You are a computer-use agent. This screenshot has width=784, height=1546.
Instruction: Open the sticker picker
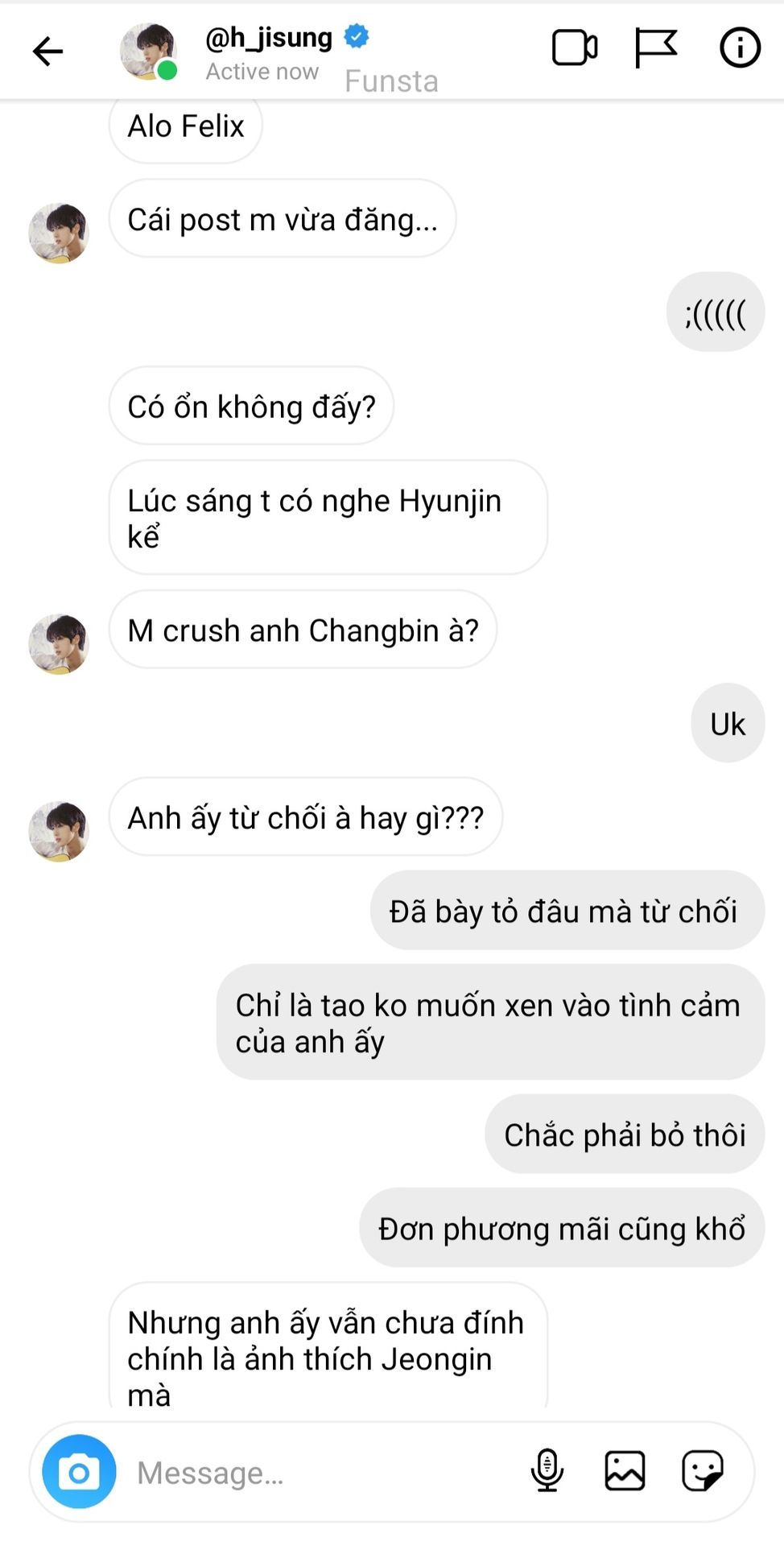(x=703, y=1471)
